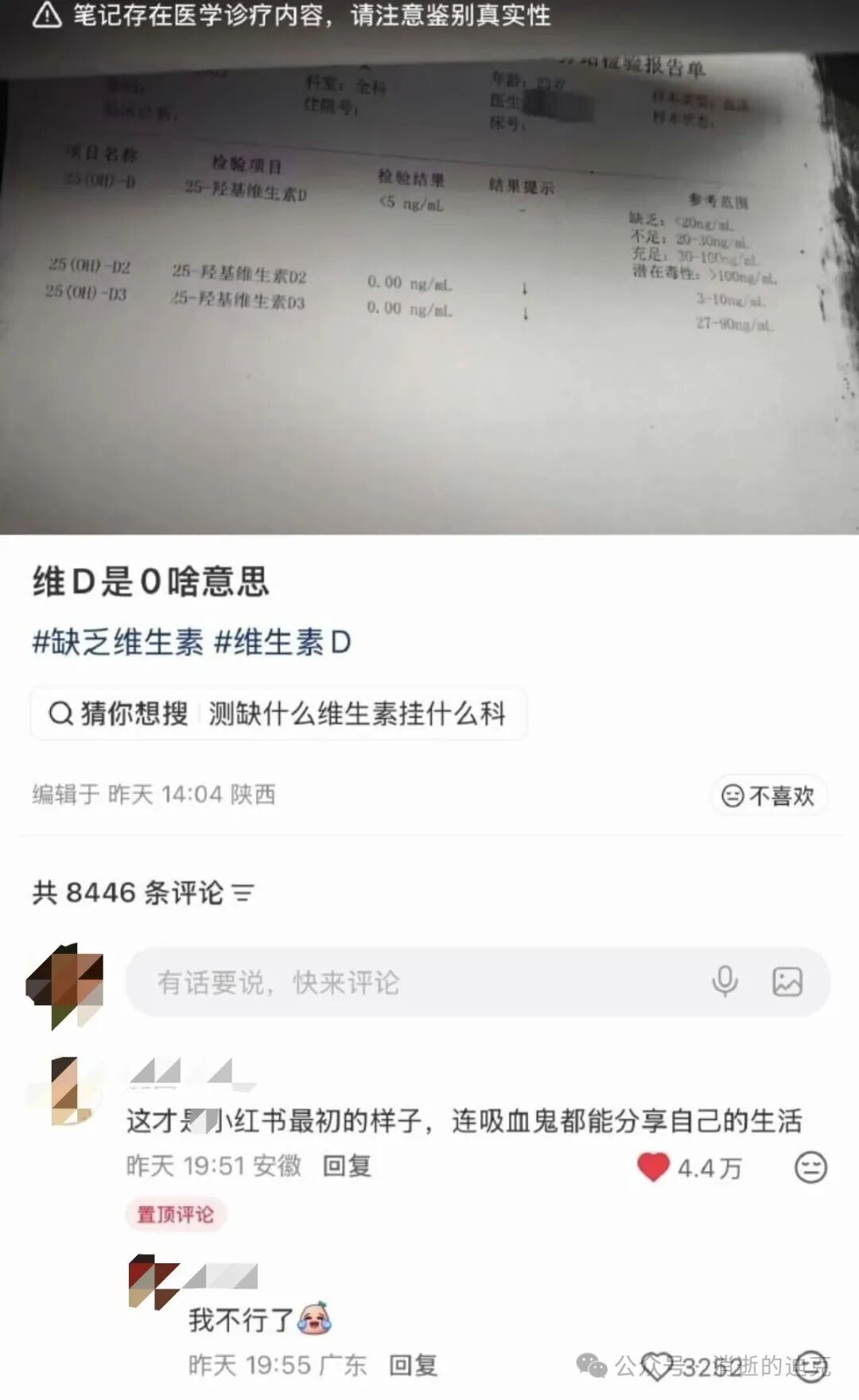Open avatar of 我不行了 commenter
Image resolution: width=859 pixels, height=1400 pixels.
coord(153,1281)
